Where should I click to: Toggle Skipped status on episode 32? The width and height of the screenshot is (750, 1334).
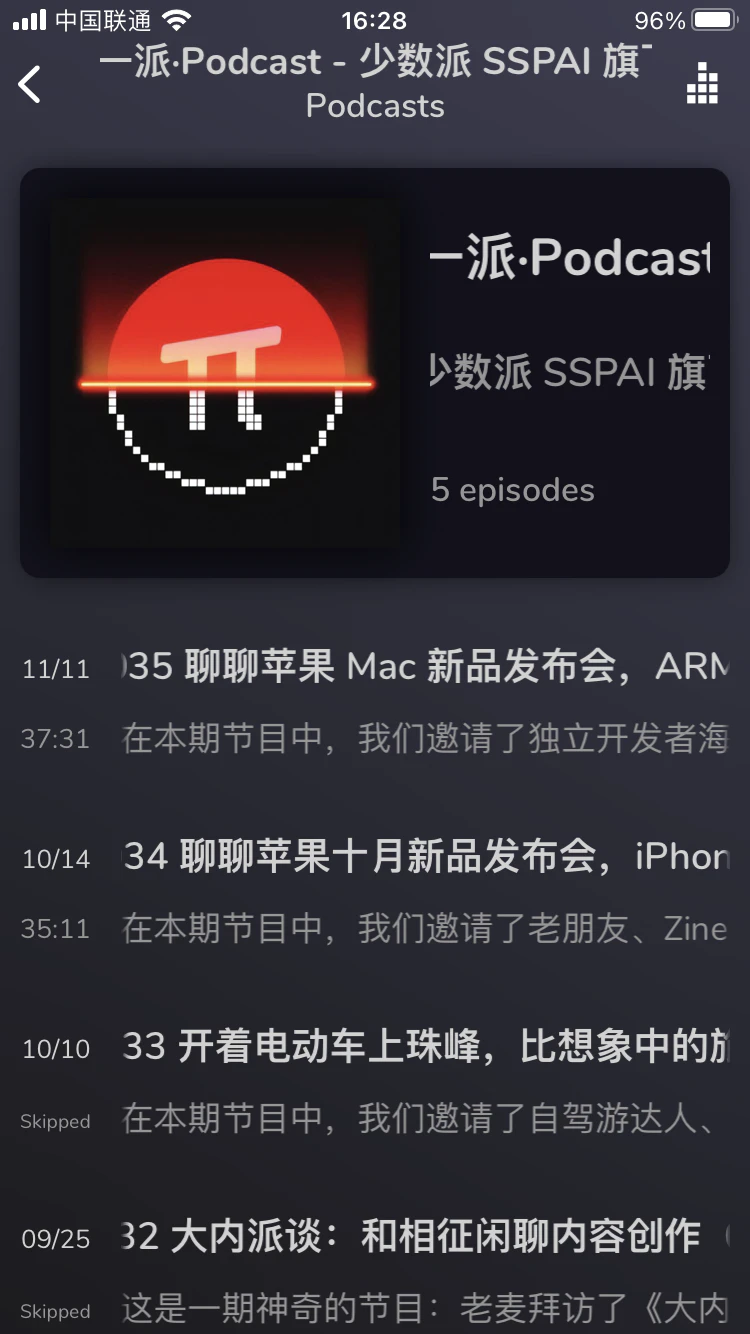pyautogui.click(x=55, y=1311)
